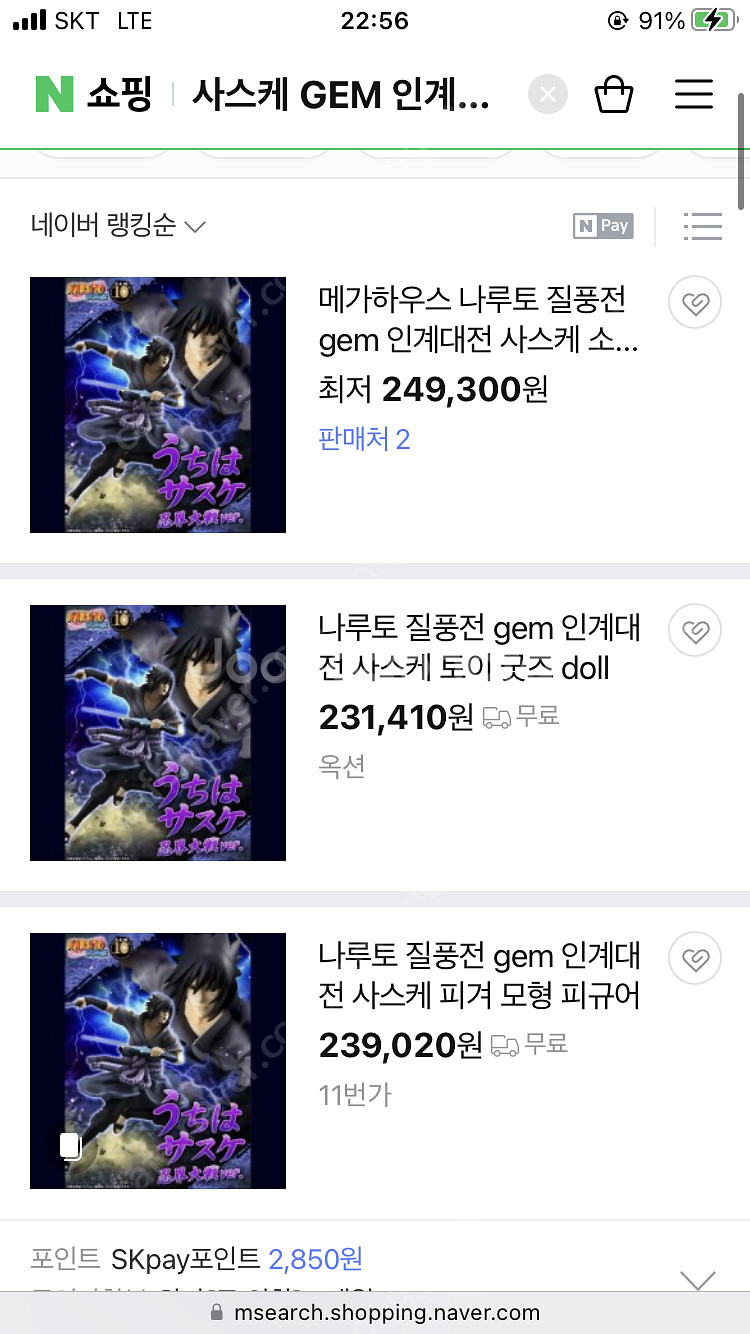Viewport: 750px width, 1334px height.
Task: Wishlist the 239,020원 피규어 item
Action: [x=695, y=959]
